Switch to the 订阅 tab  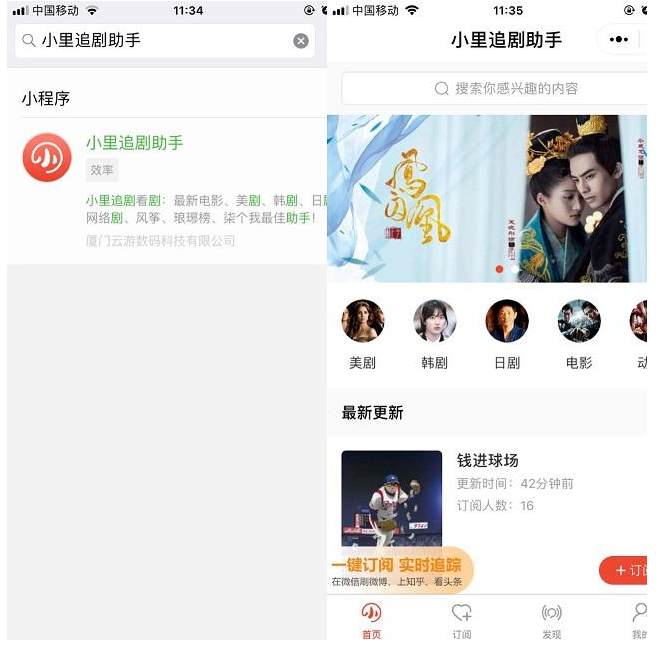pyautogui.click(x=461, y=620)
